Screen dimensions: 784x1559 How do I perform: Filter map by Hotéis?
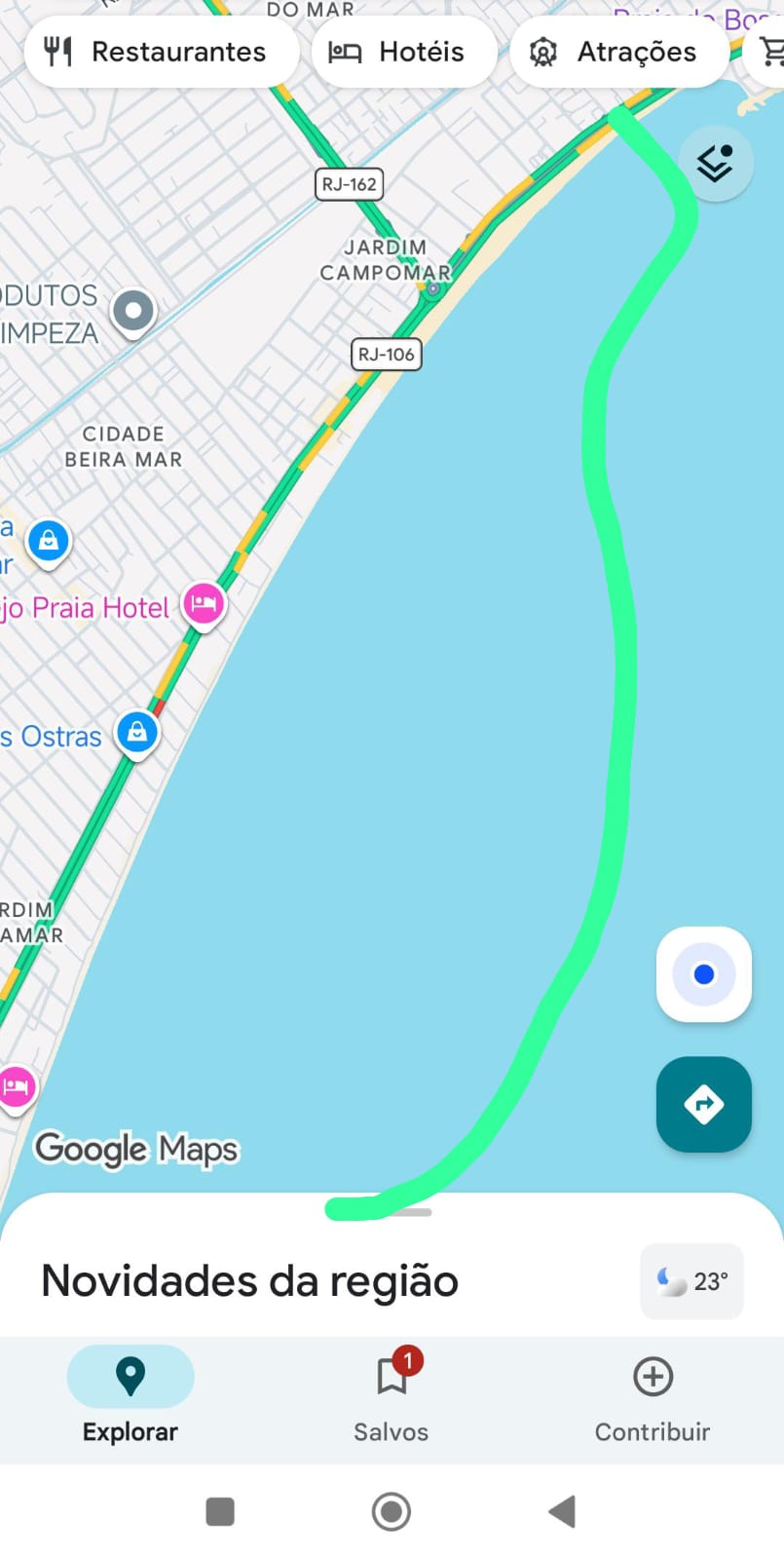click(x=403, y=52)
